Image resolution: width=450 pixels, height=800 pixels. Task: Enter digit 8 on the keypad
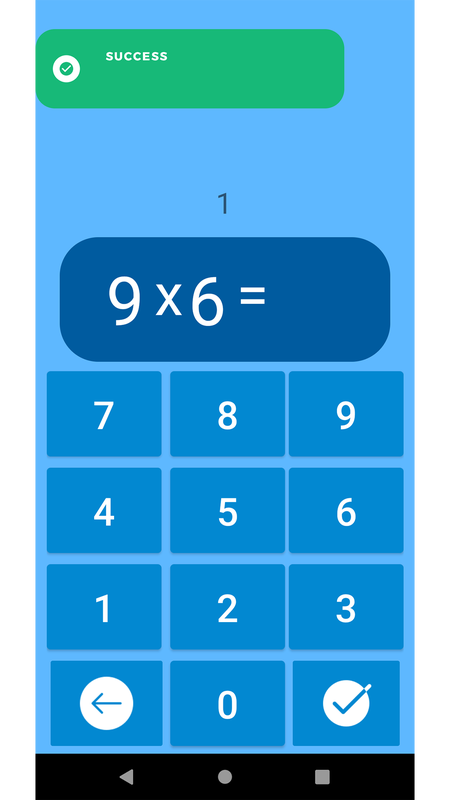coord(228,414)
